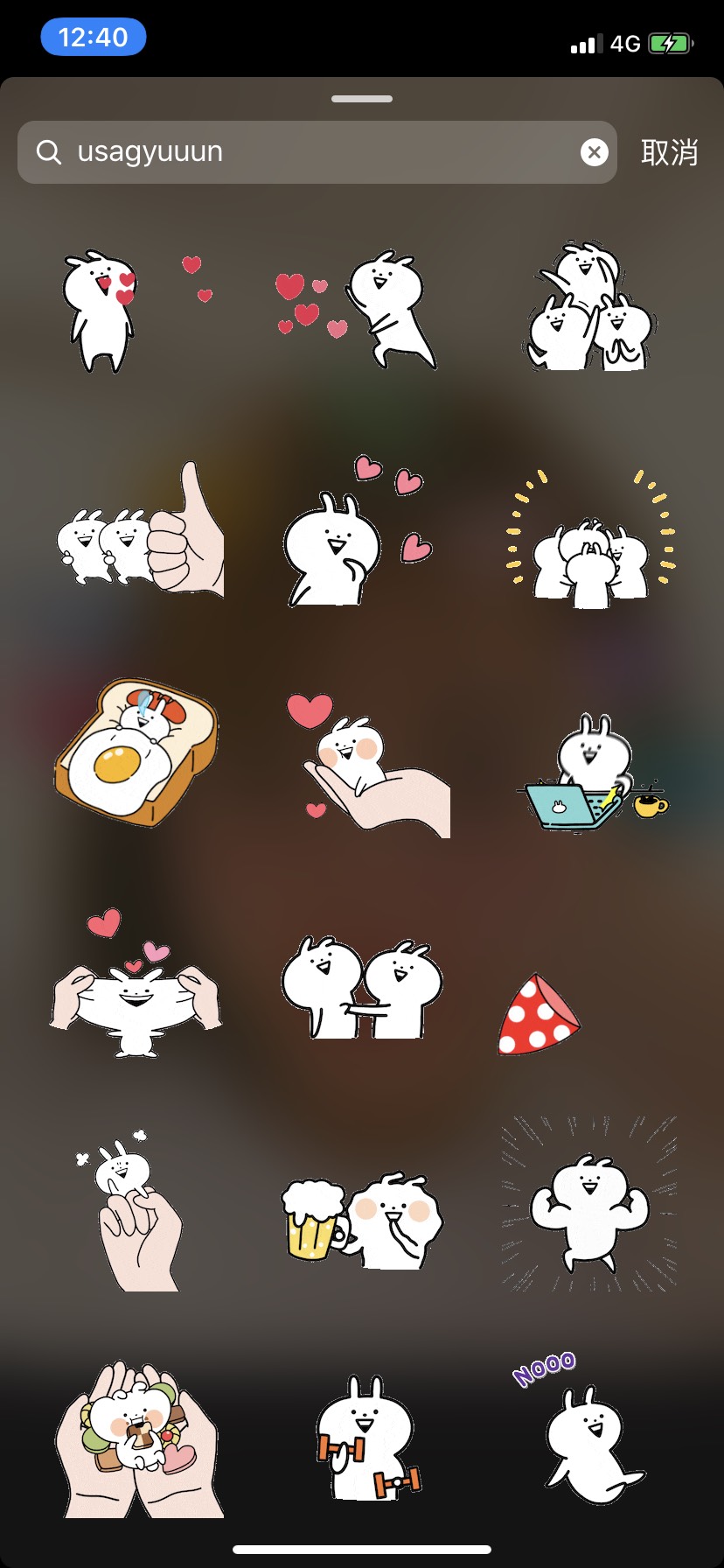The height and width of the screenshot is (1568, 724).
Task: Tap the sheet drag handle at top
Action: pyautogui.click(x=362, y=99)
